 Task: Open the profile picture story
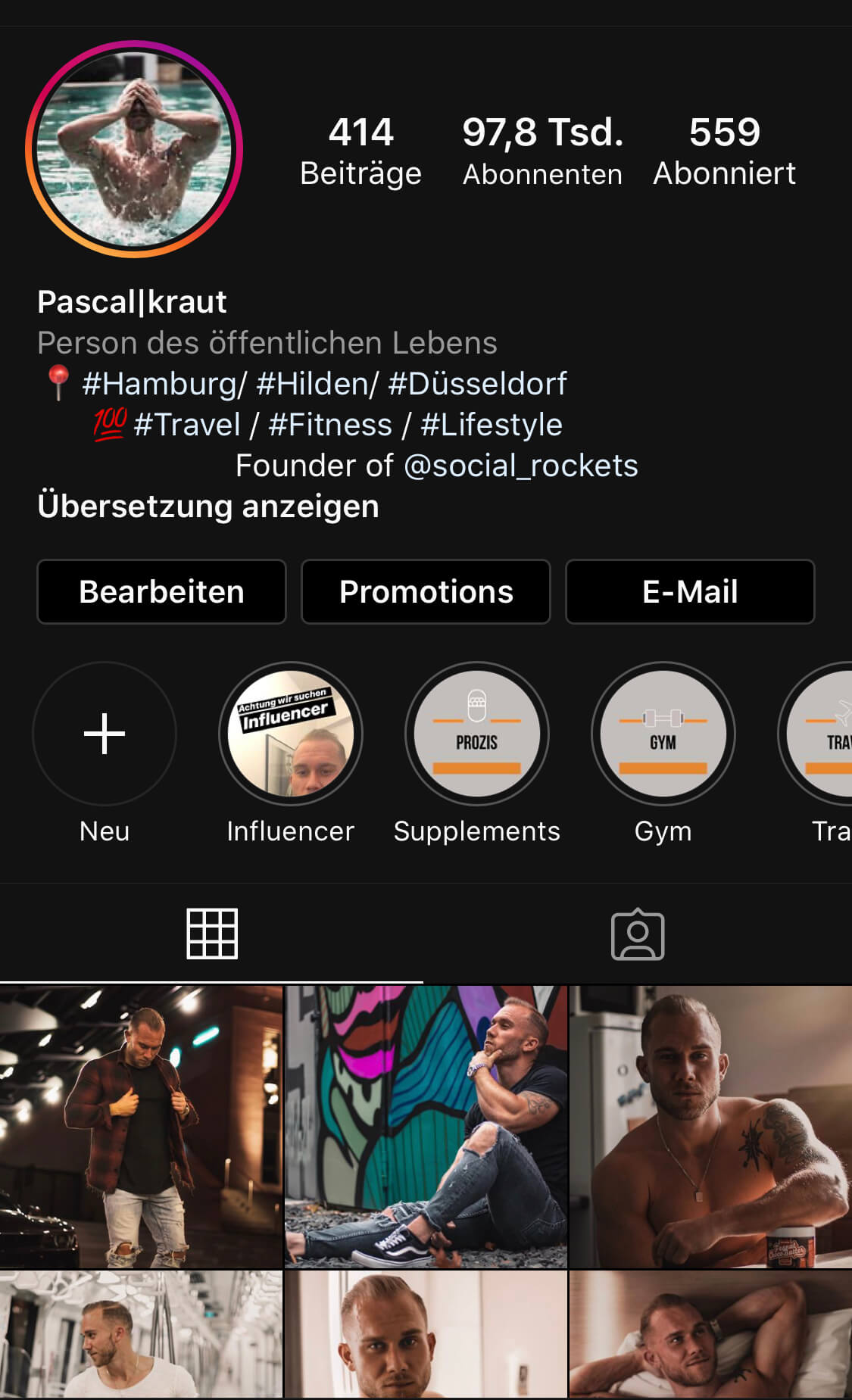point(134,149)
